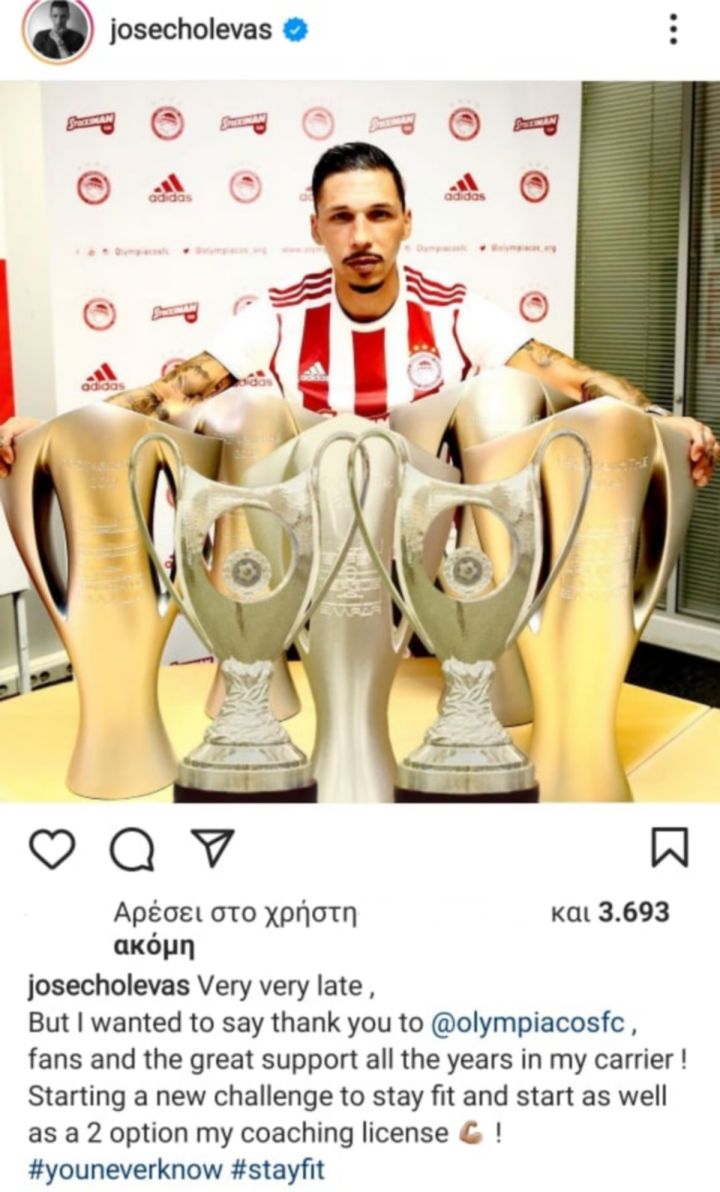Open josecholevas profile picture

pyautogui.click(x=58, y=33)
